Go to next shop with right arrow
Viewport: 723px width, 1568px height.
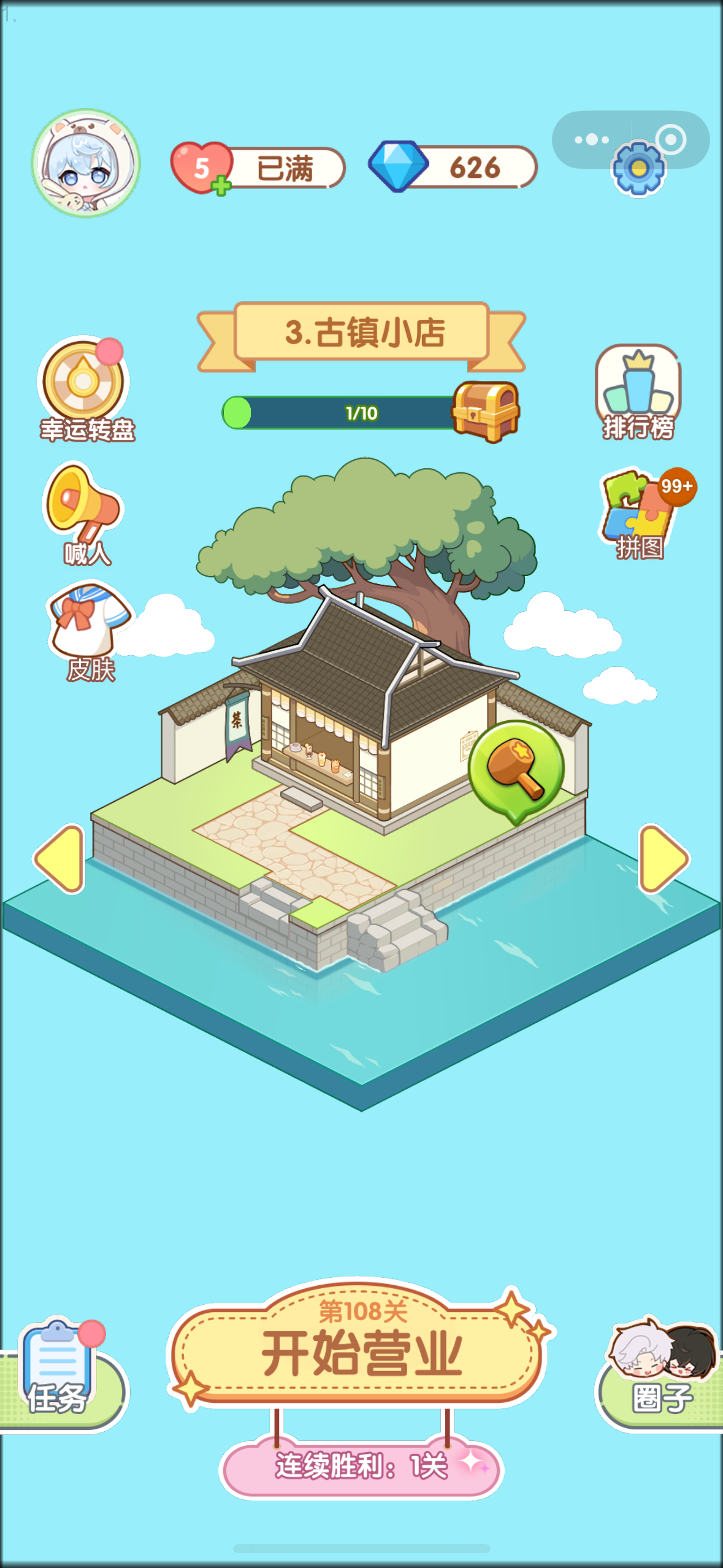point(664,859)
